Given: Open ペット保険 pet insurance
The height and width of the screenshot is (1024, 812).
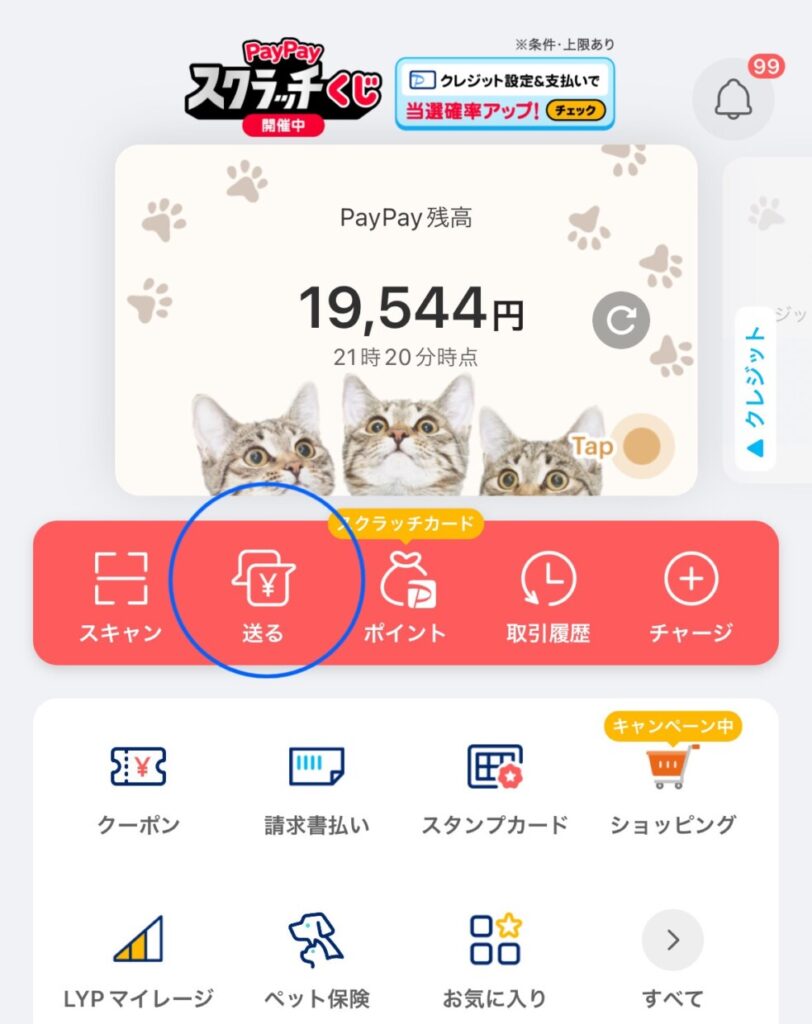Looking at the screenshot, I should [x=316, y=954].
